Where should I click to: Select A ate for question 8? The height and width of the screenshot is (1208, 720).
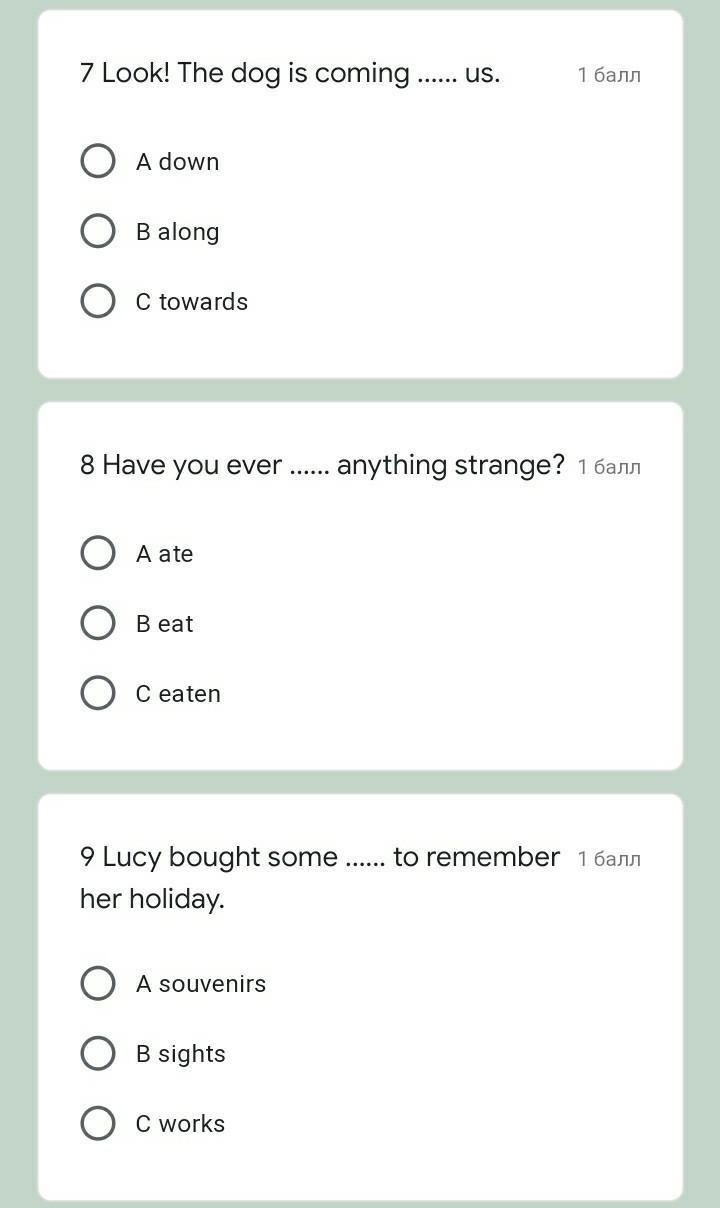(98, 553)
